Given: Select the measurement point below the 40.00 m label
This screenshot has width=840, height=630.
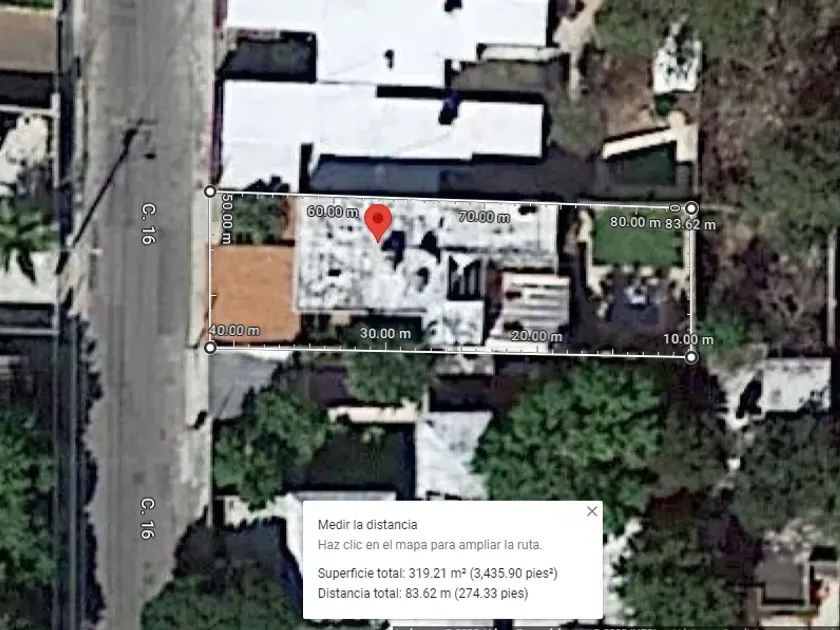Looking at the screenshot, I should [x=210, y=348].
